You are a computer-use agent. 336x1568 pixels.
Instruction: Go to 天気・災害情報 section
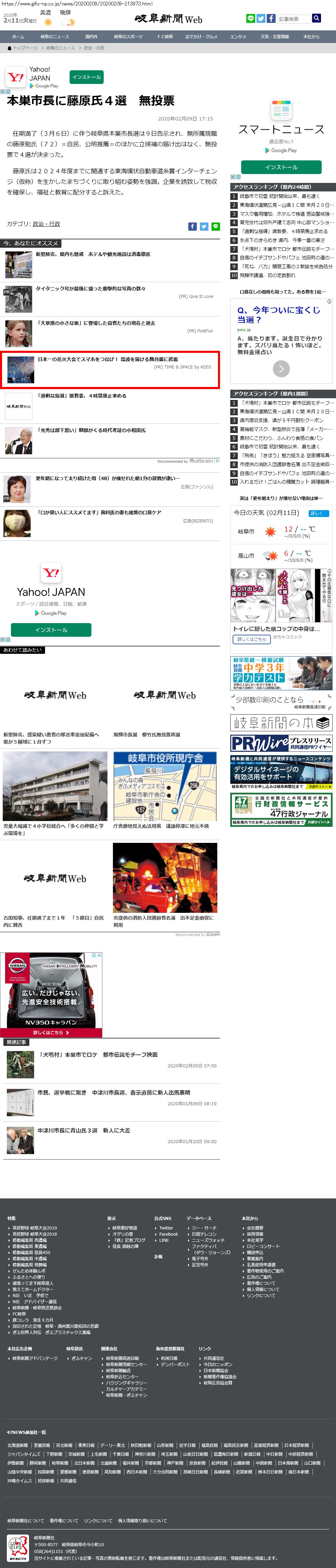point(275,37)
